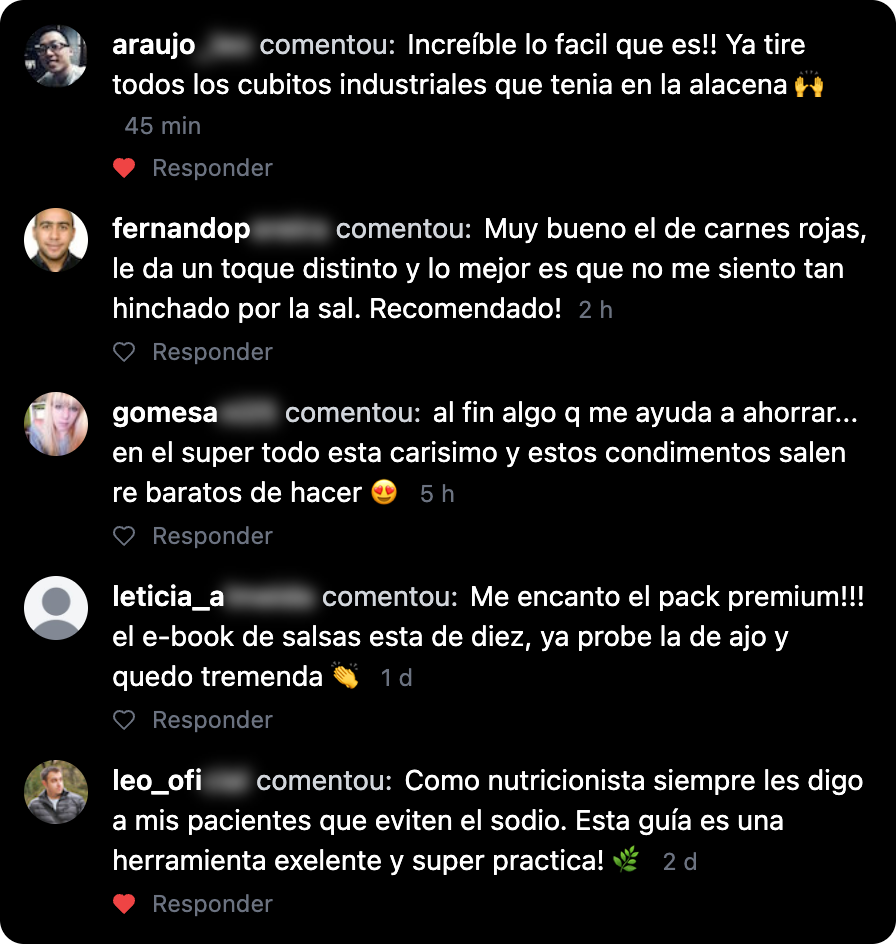The width and height of the screenshot is (896, 944).
Task: Click fernandop's profile picture
Action: click(56, 240)
